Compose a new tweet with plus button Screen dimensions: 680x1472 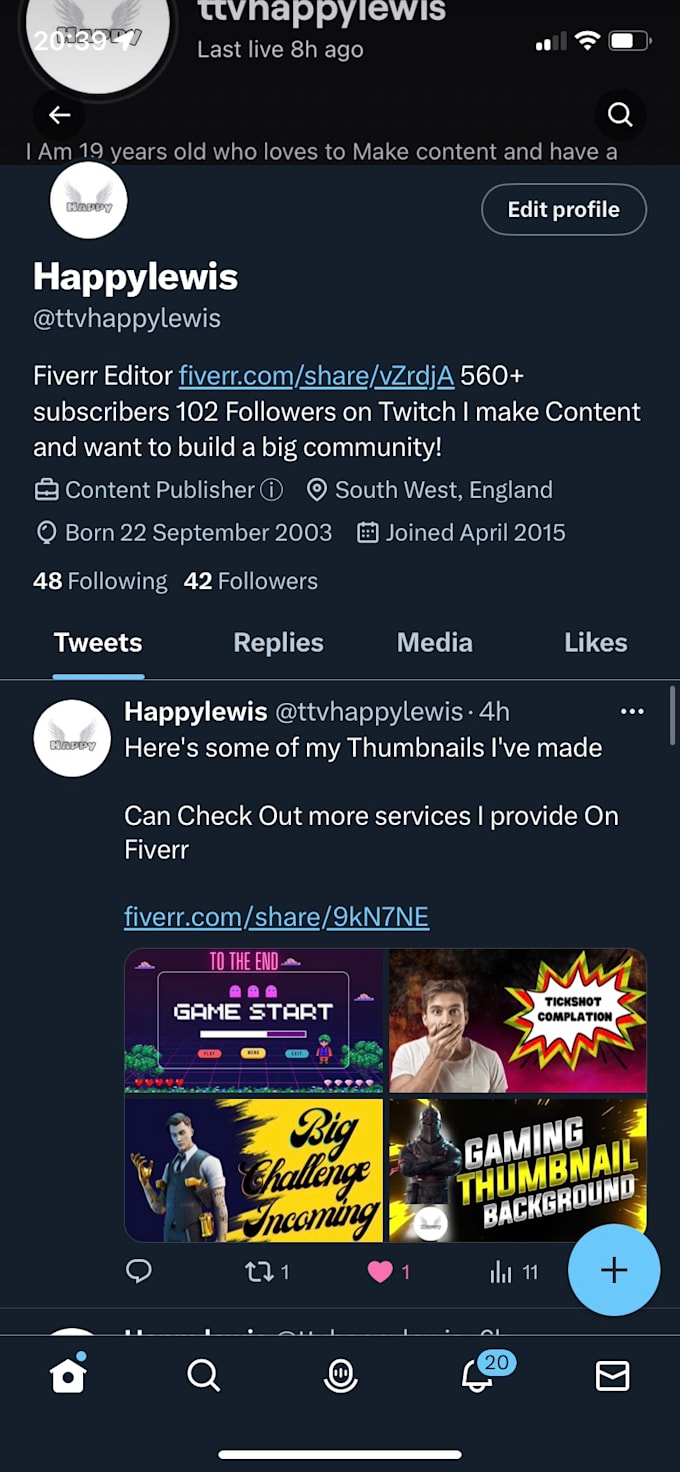(613, 1270)
